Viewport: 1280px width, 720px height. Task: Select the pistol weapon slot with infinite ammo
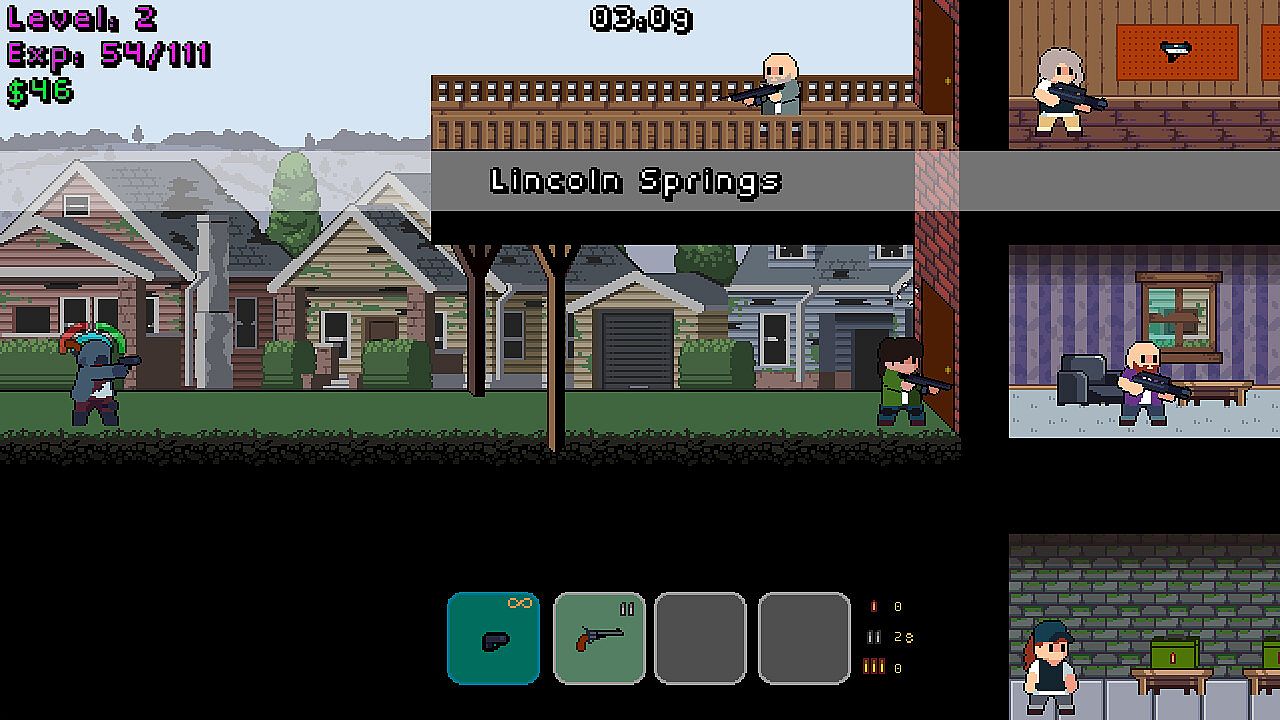(x=493, y=638)
